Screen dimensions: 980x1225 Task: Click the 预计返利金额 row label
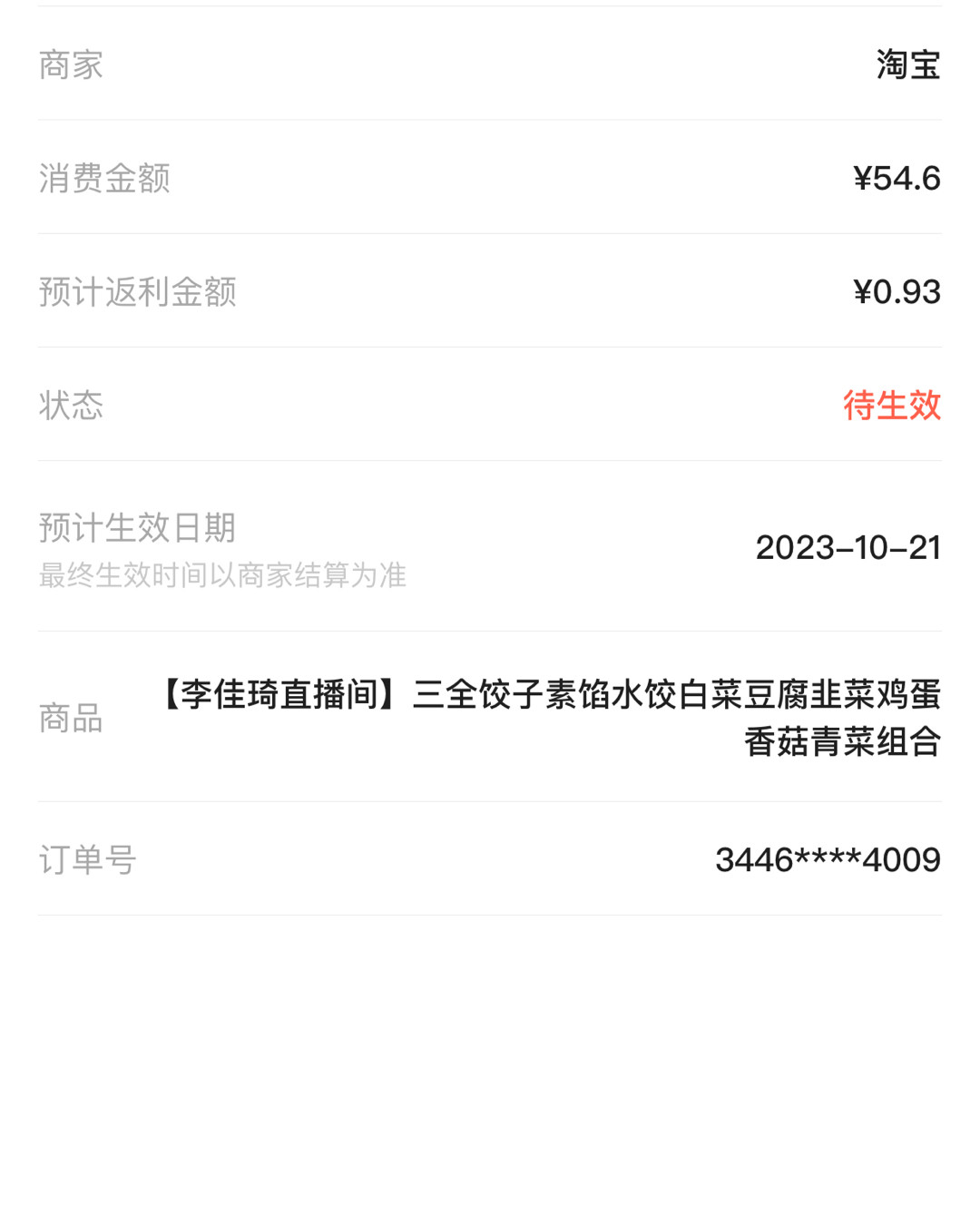point(136,292)
